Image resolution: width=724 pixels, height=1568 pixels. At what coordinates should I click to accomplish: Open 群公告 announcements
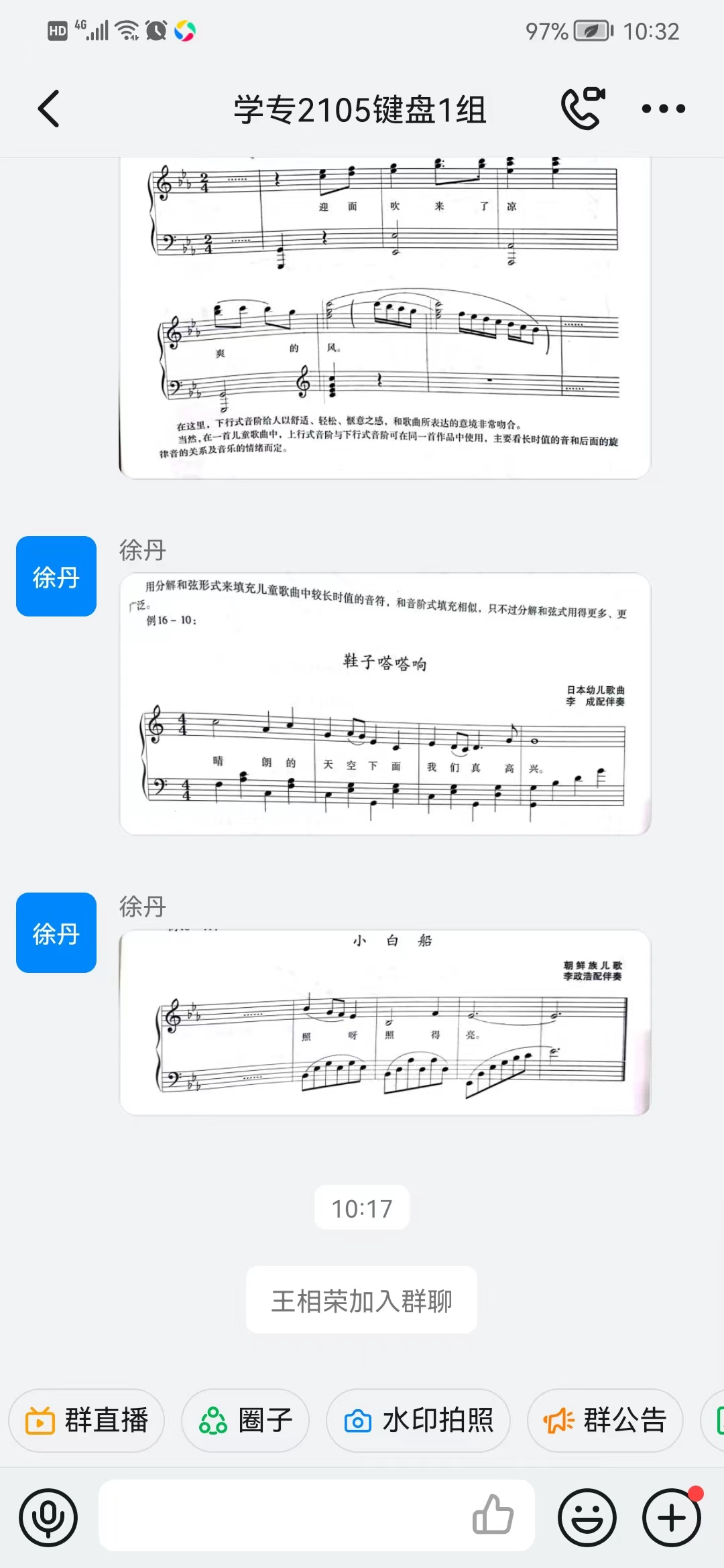click(605, 1421)
